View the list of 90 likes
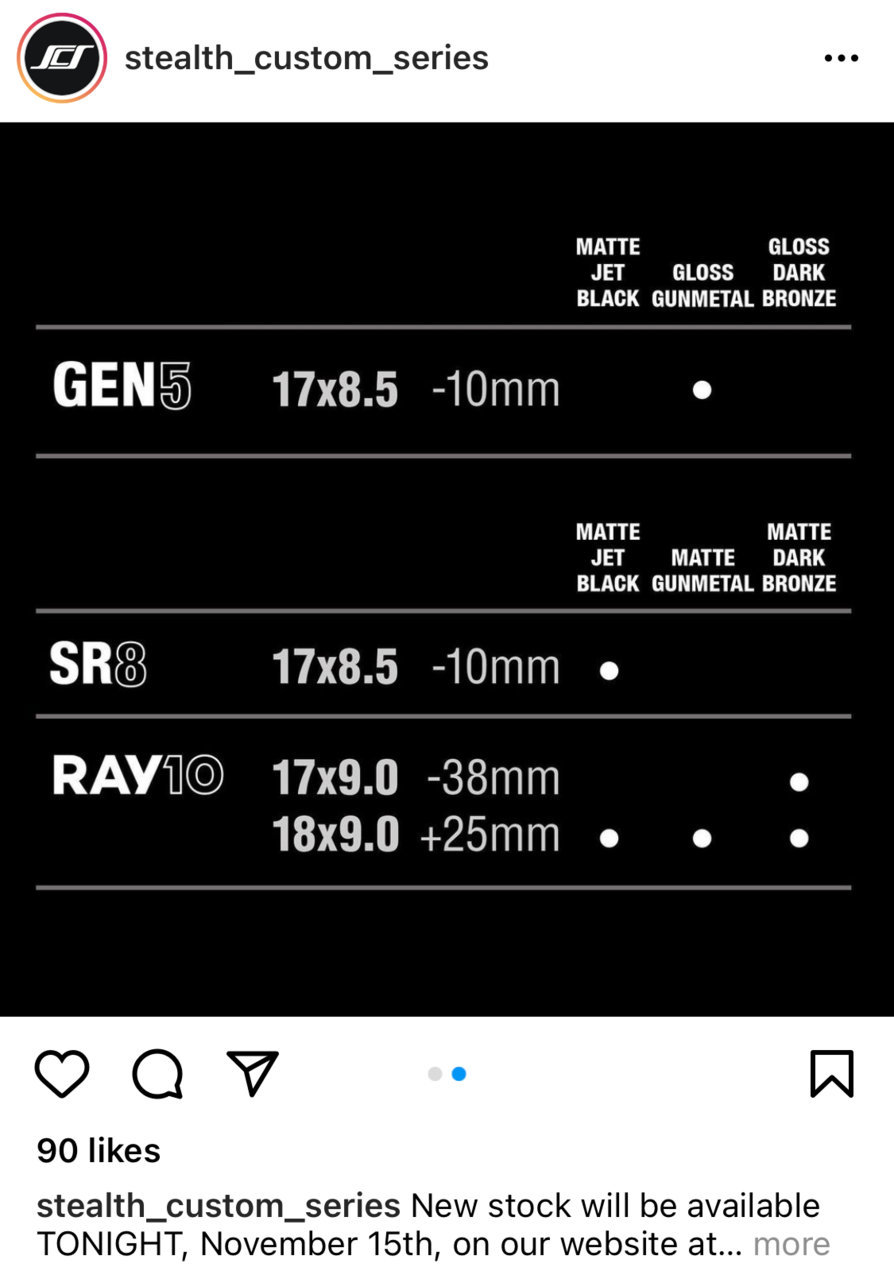This screenshot has width=894, height=1279. click(98, 1151)
